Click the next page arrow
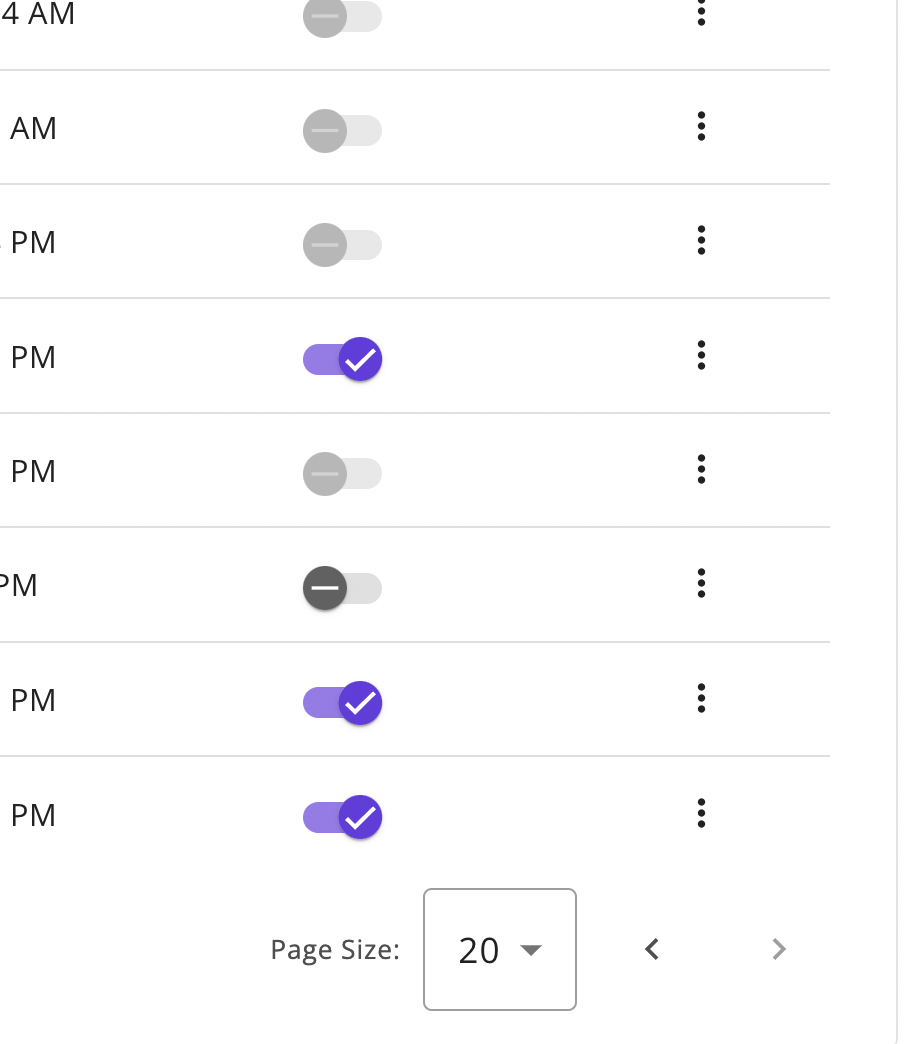912x1044 pixels. click(778, 949)
